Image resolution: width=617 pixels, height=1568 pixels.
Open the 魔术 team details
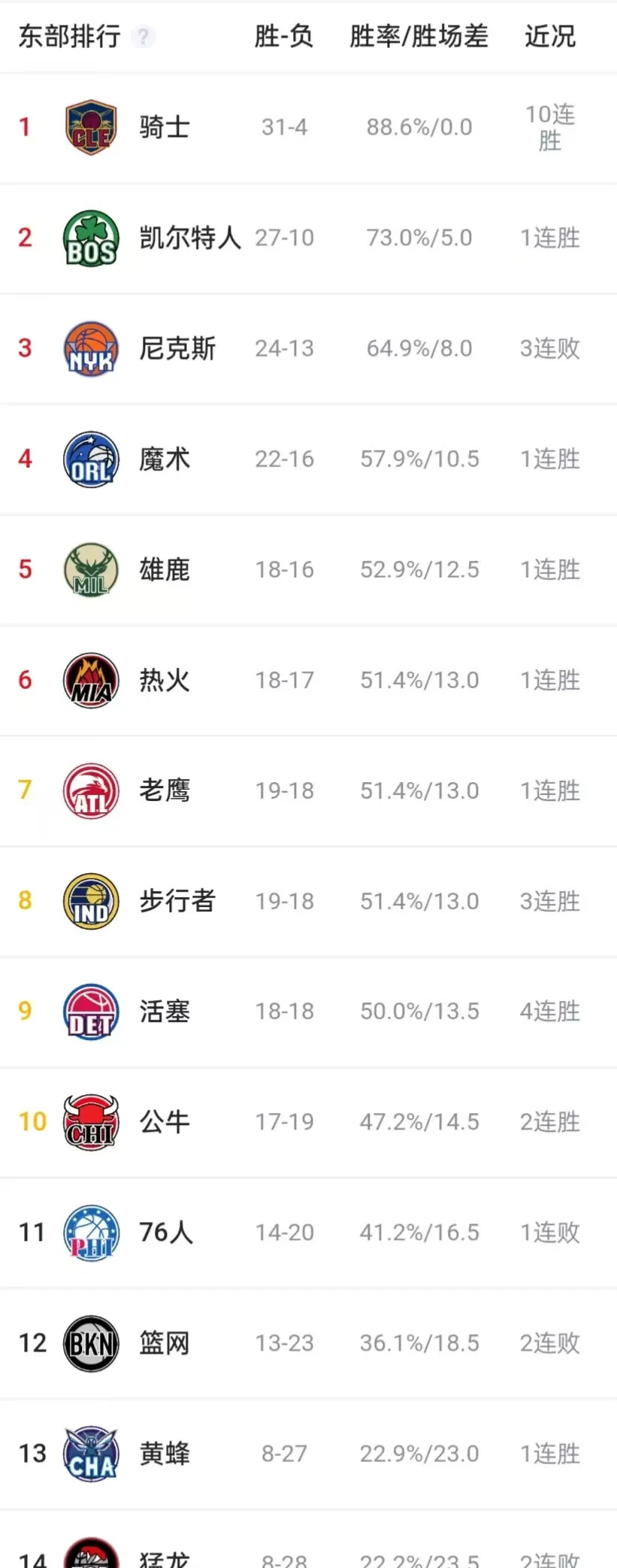(x=165, y=459)
